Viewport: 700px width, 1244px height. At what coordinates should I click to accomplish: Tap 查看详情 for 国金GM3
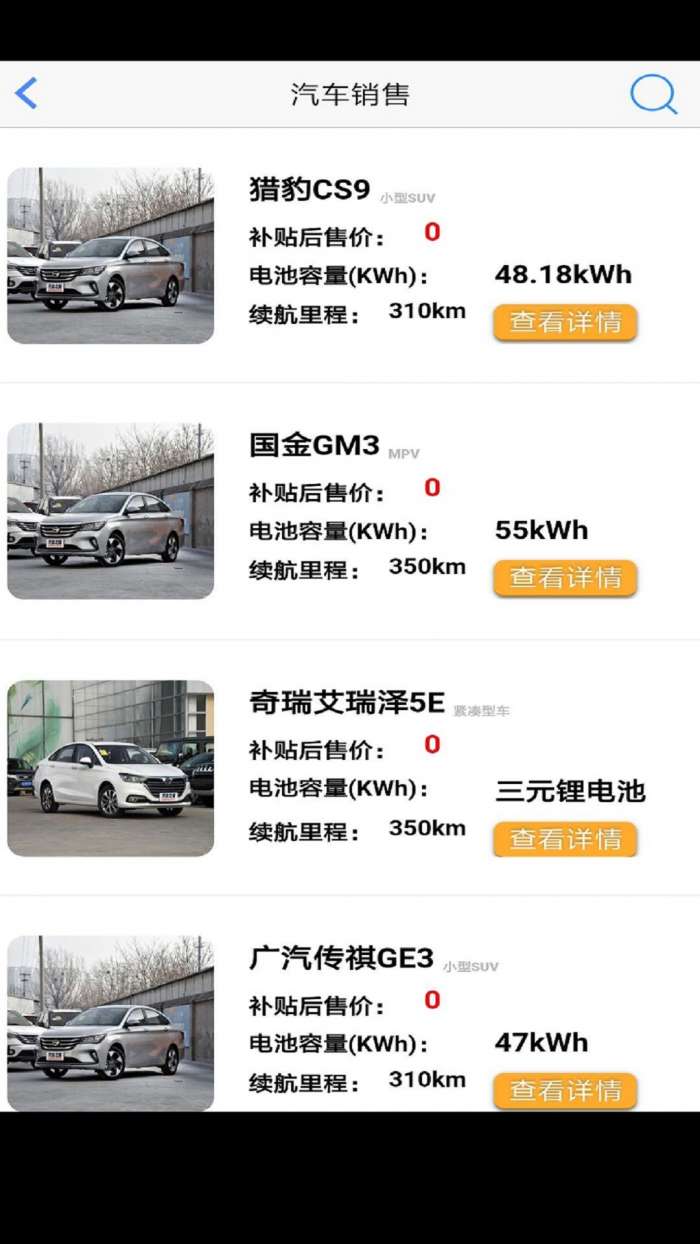click(565, 578)
